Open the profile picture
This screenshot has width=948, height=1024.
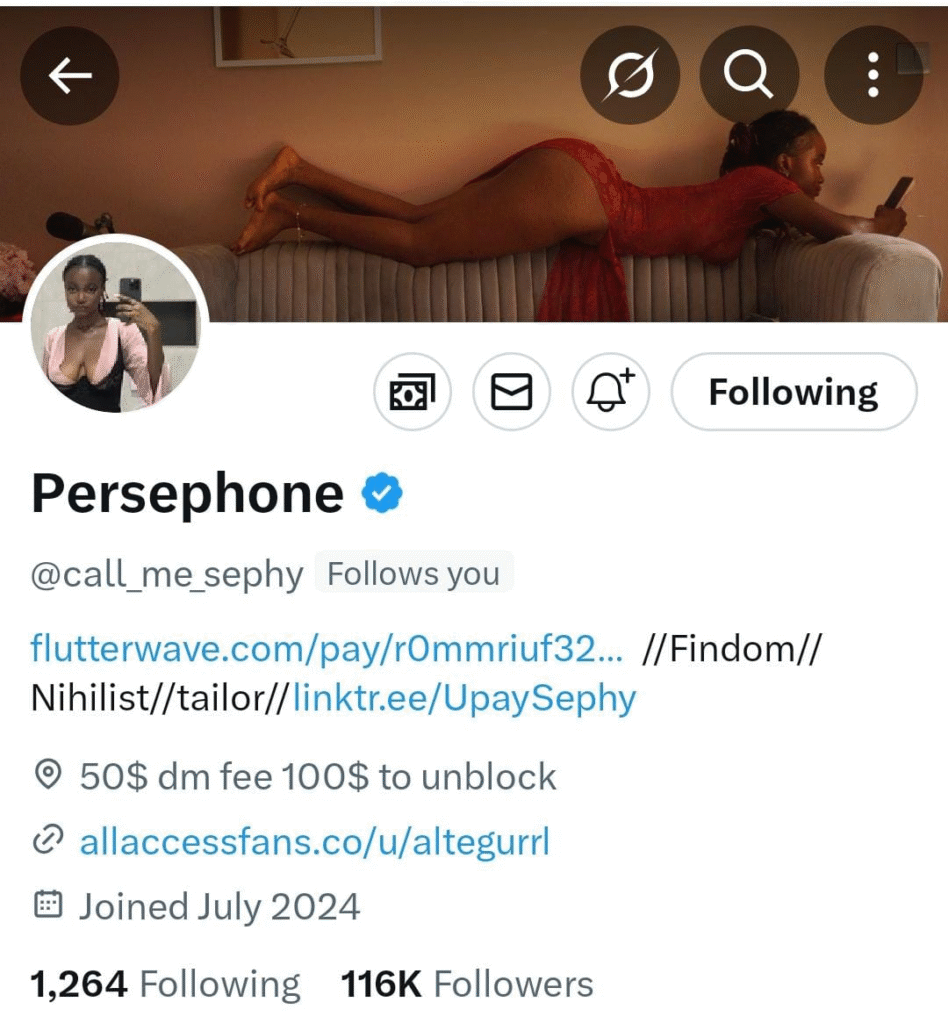pyautogui.click(x=115, y=327)
